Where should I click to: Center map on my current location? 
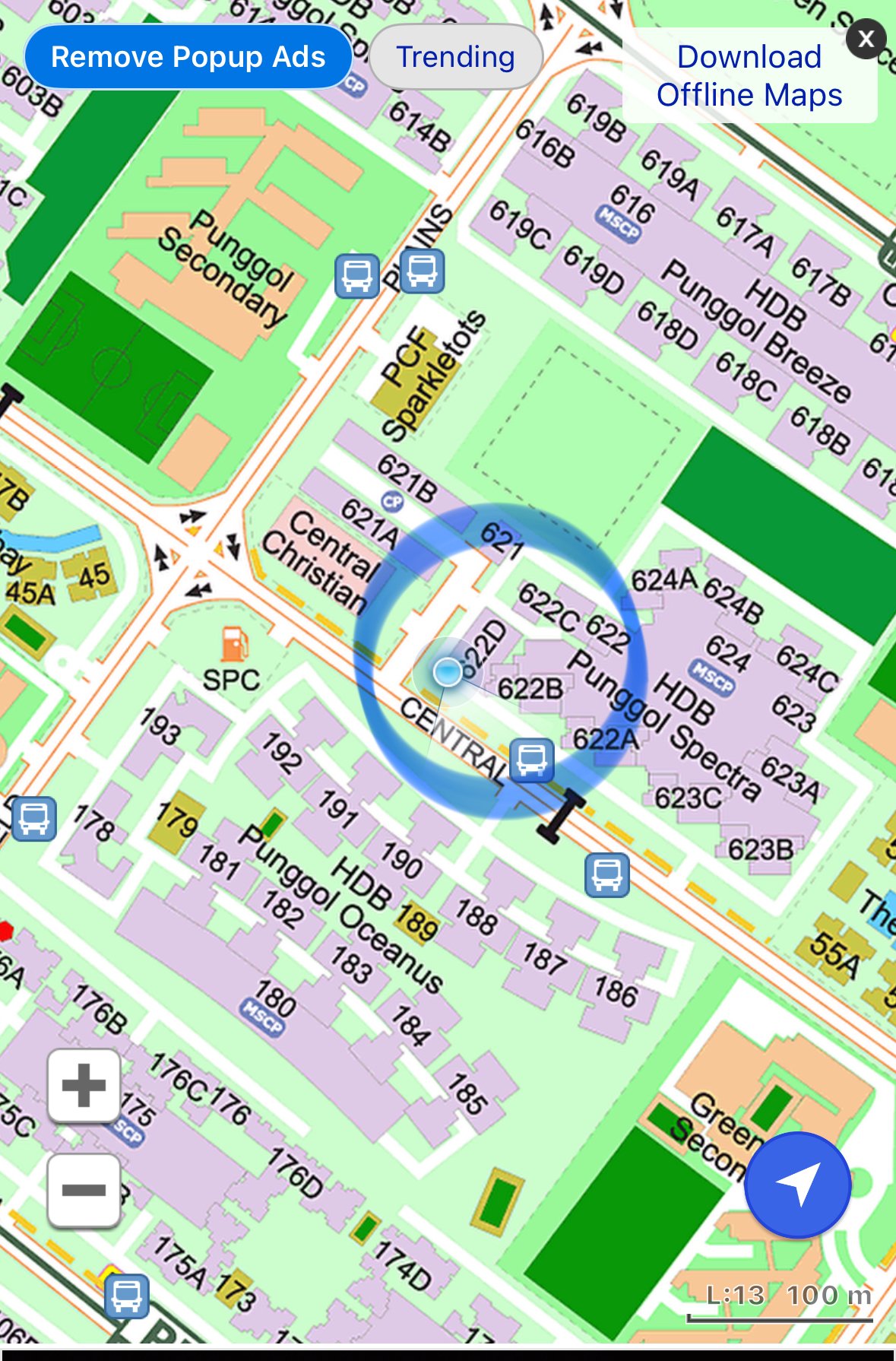(797, 1185)
